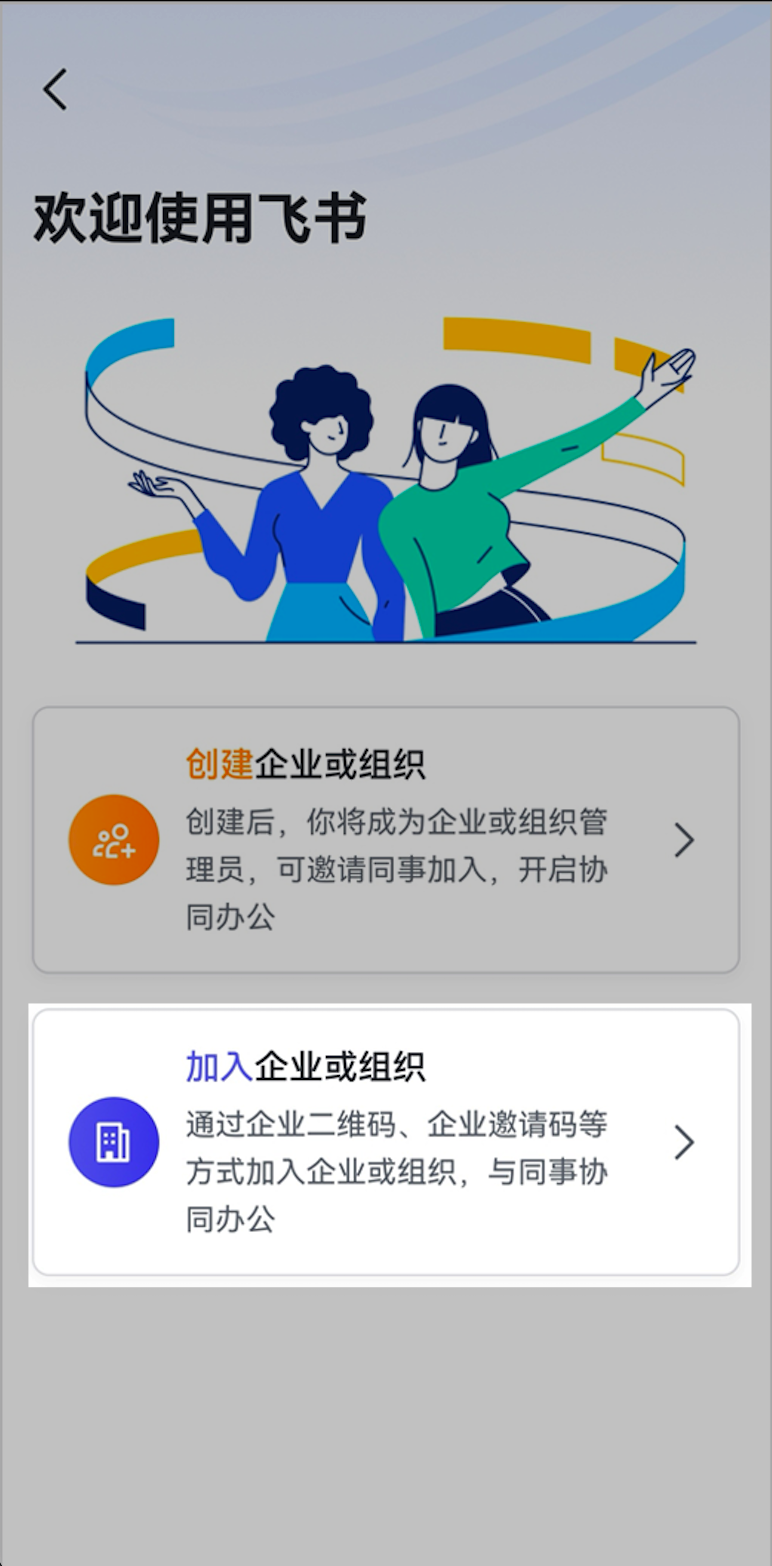Select the 创建企业或组织 card
The height and width of the screenshot is (1566, 772).
coord(386,838)
